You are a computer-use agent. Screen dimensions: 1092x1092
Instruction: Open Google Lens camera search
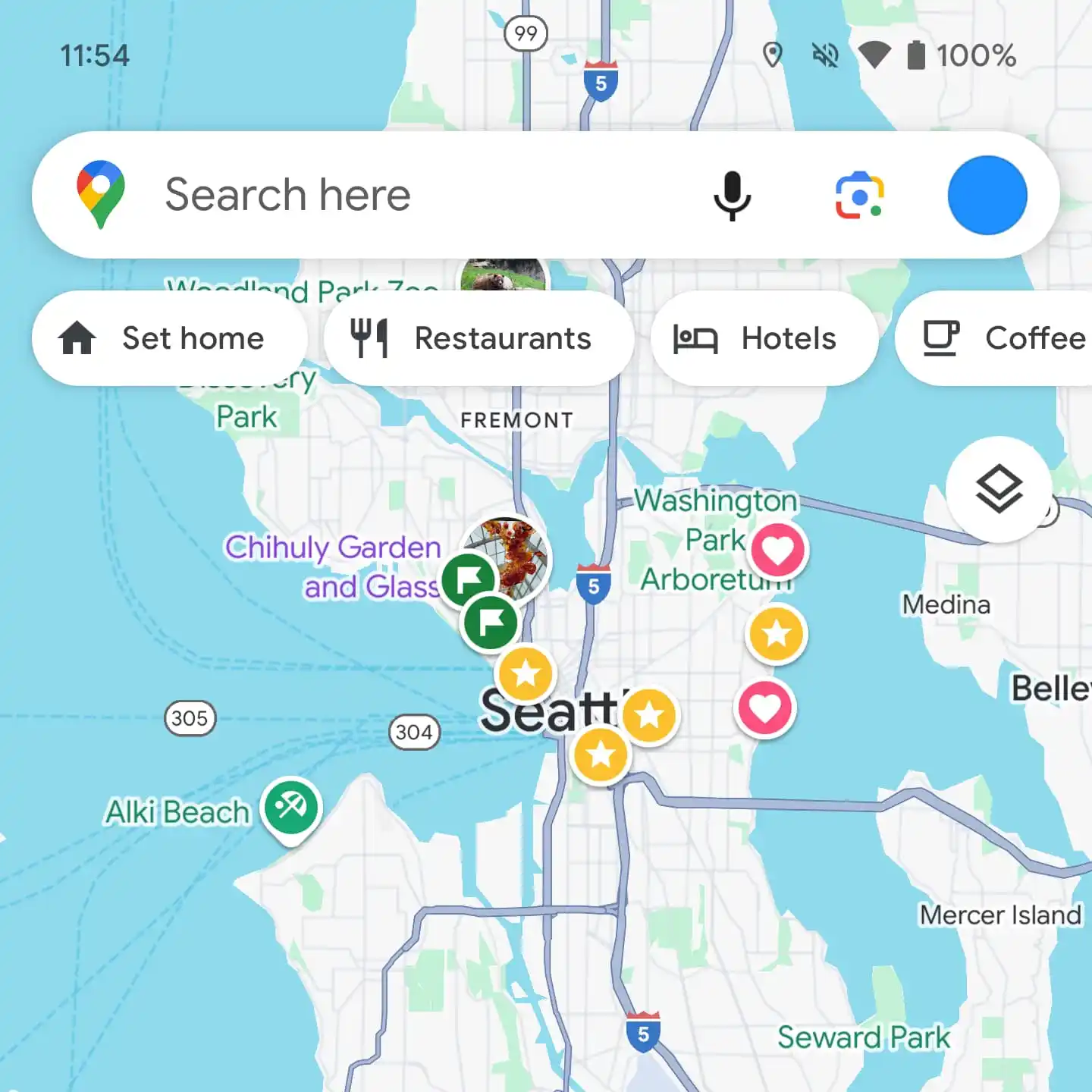pyautogui.click(x=859, y=196)
